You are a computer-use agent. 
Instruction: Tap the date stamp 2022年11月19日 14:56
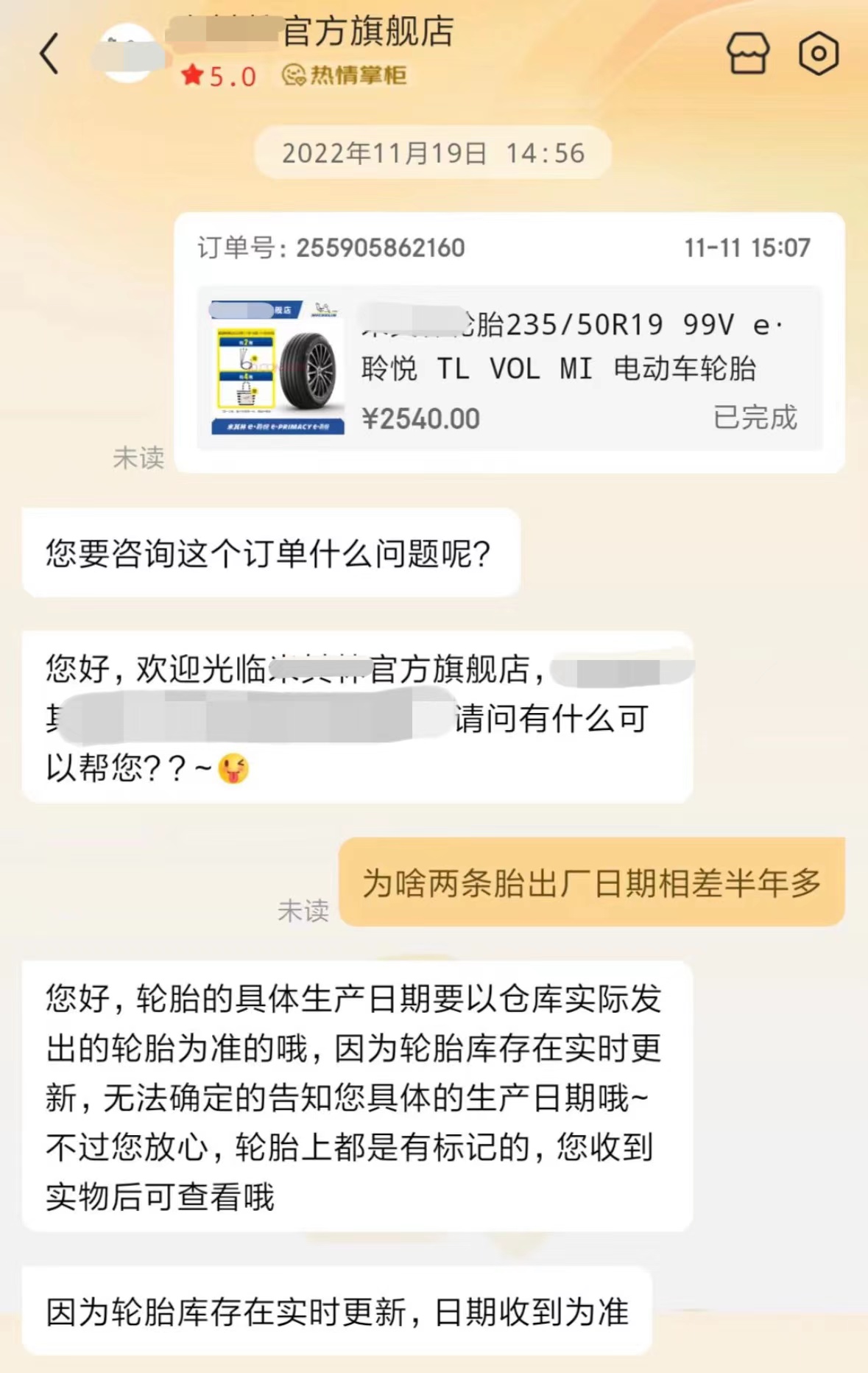(x=433, y=153)
